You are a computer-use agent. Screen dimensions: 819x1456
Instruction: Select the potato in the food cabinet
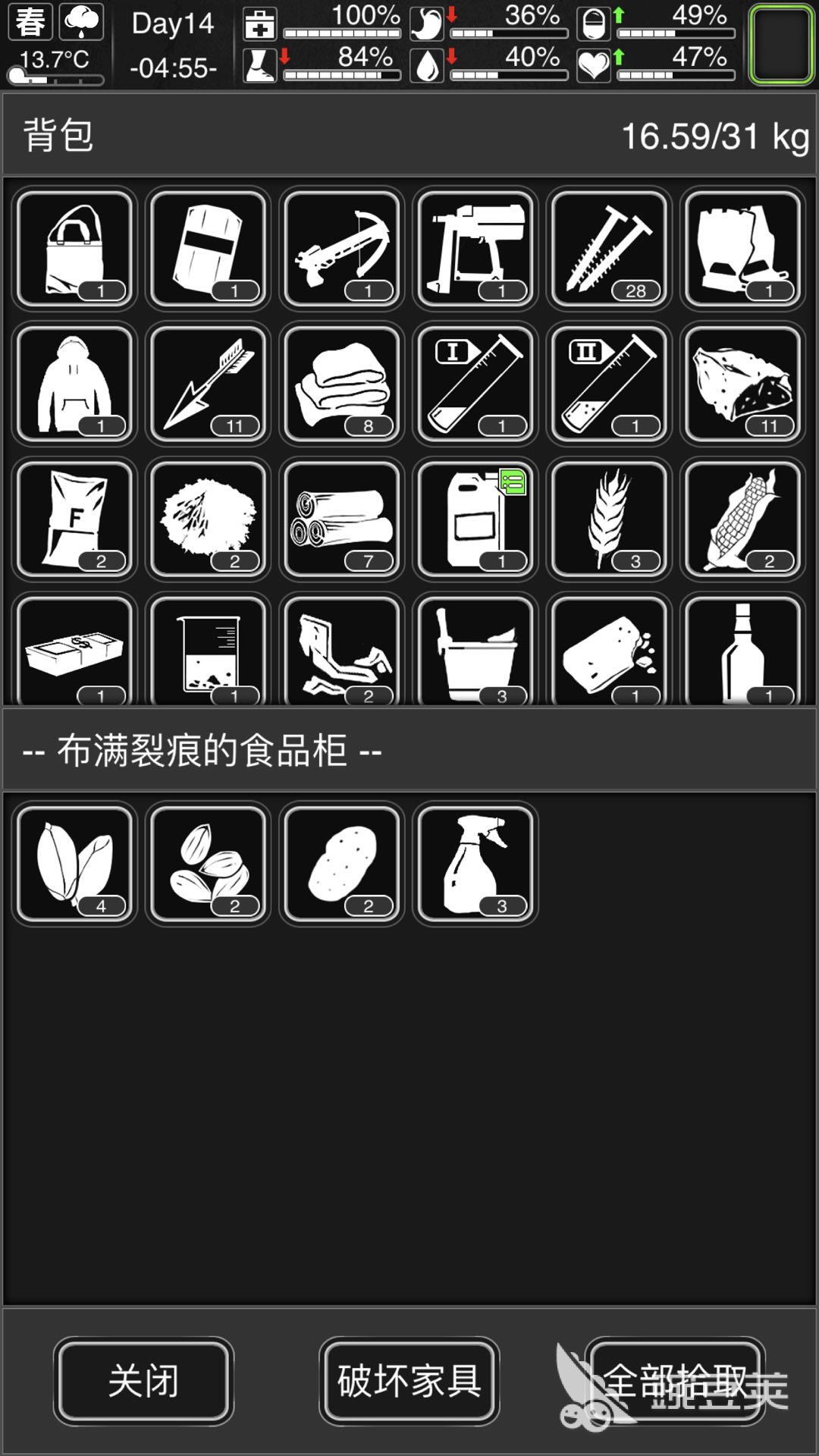point(342,864)
